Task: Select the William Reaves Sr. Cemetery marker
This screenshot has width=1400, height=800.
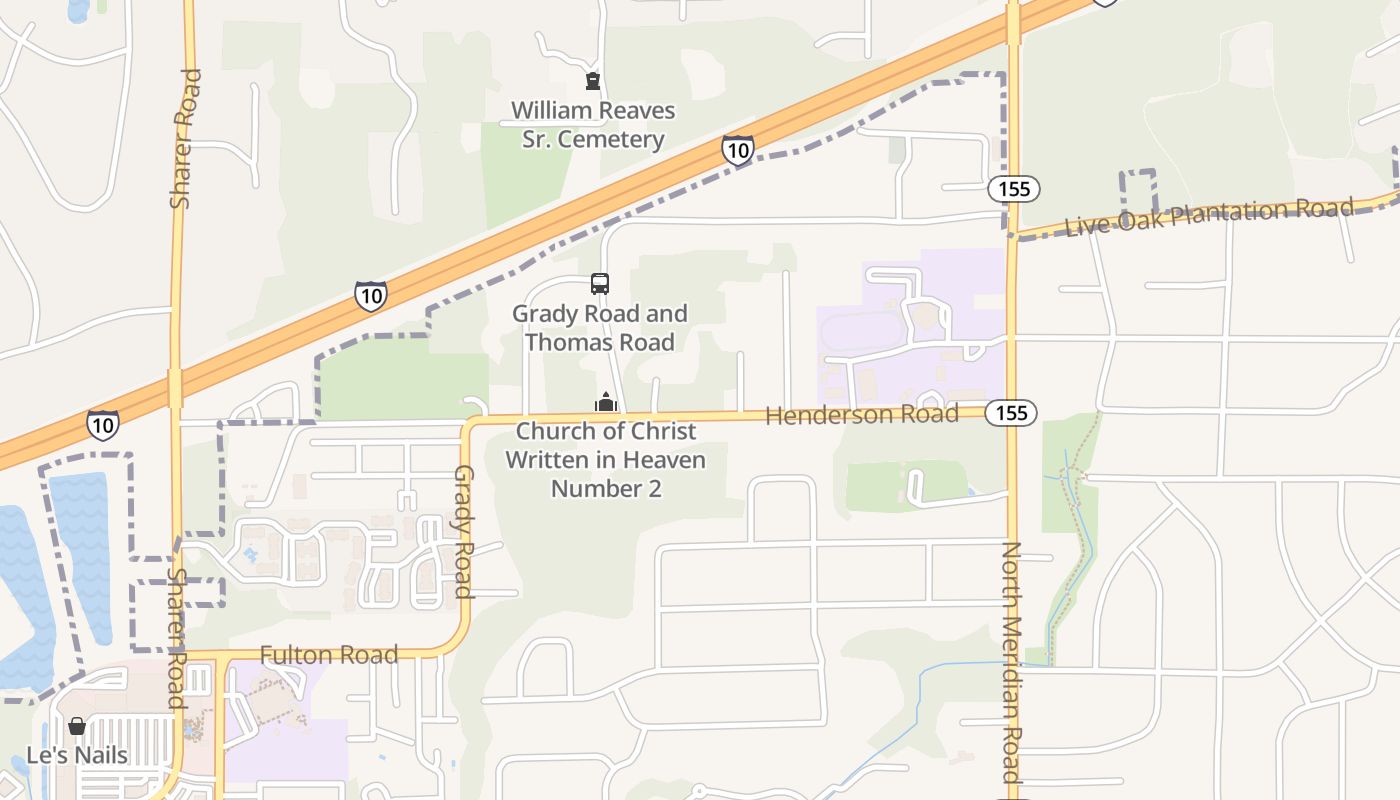Action: 593,81
